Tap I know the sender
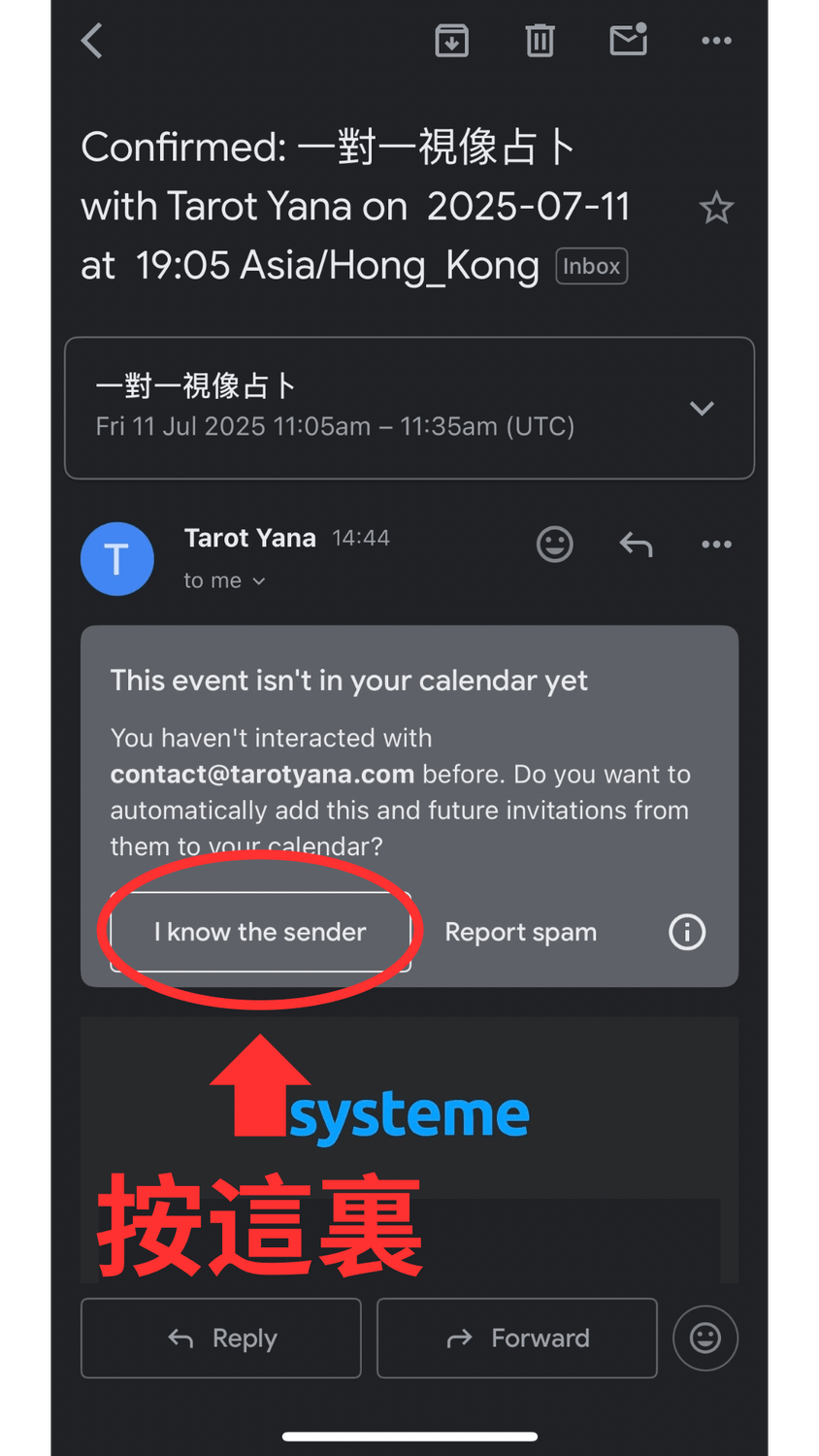The height and width of the screenshot is (1456, 819). click(x=260, y=932)
